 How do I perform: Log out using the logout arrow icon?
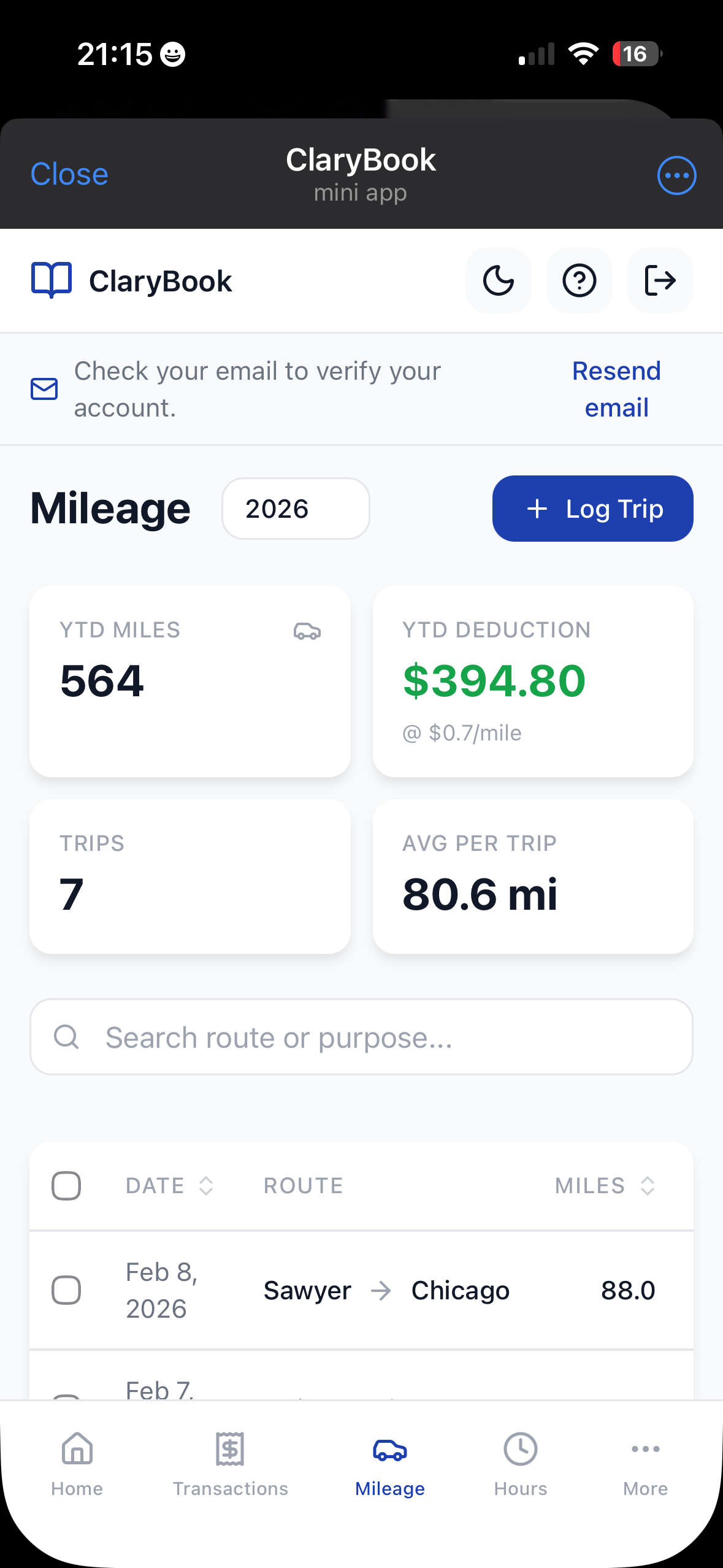660,280
